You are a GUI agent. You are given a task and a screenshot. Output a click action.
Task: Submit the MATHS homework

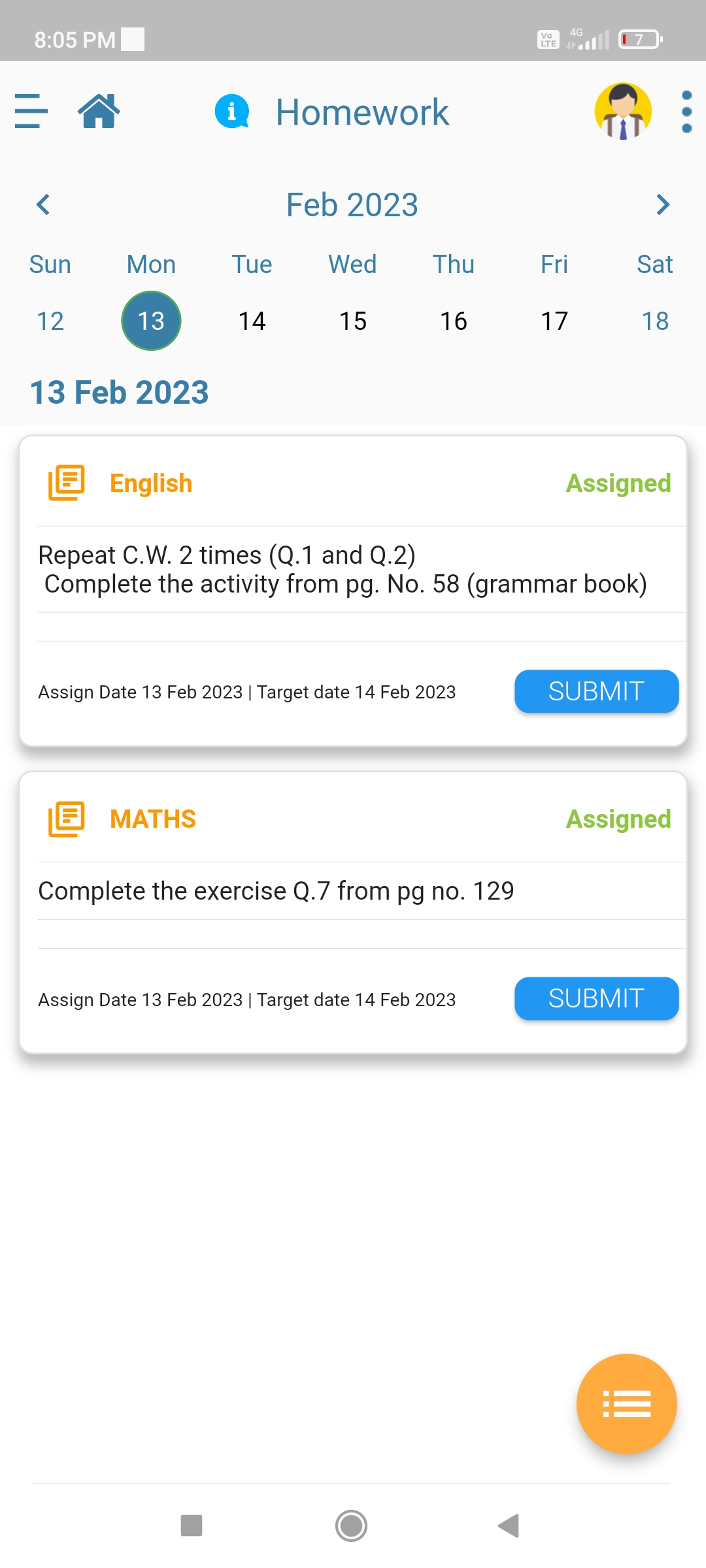pos(597,998)
